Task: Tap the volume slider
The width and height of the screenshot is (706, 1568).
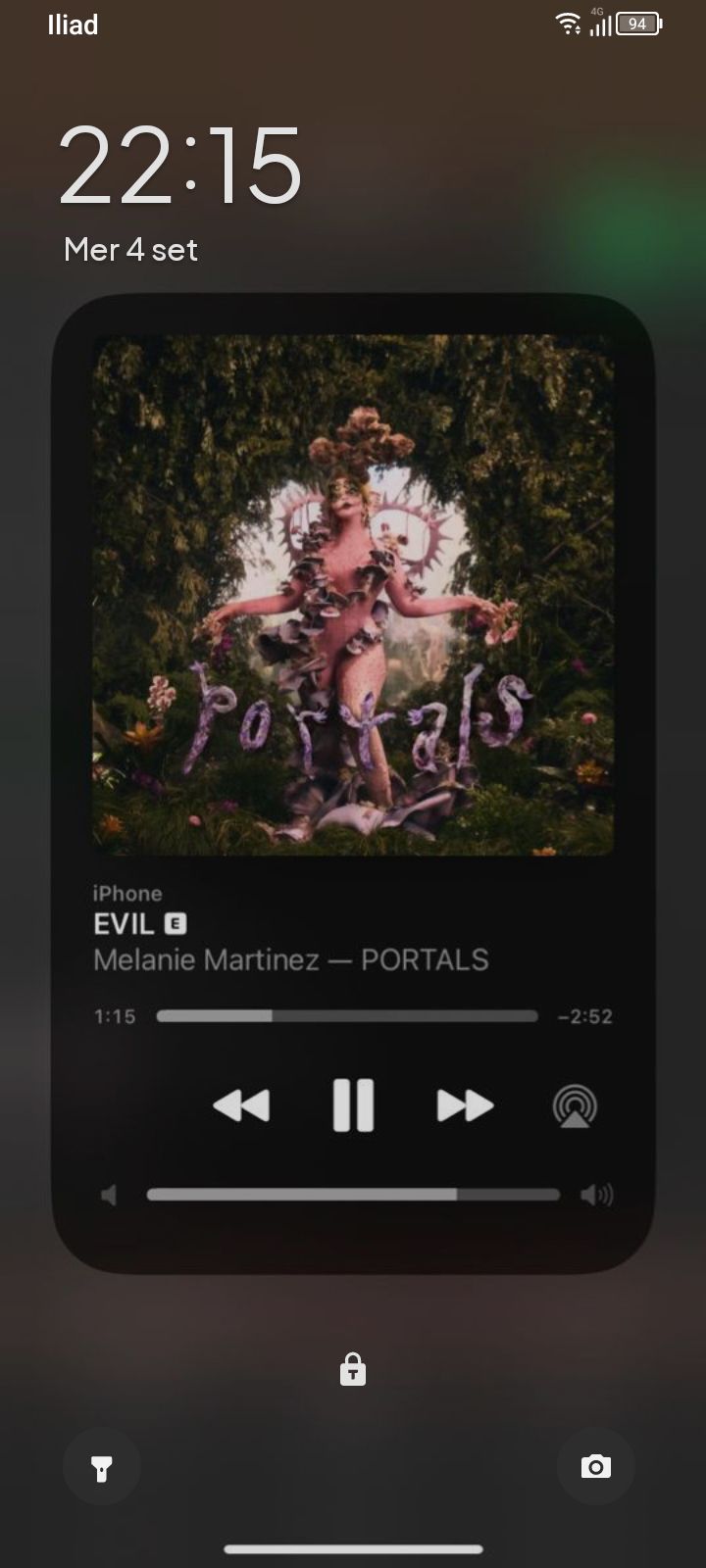Action: point(353,1195)
